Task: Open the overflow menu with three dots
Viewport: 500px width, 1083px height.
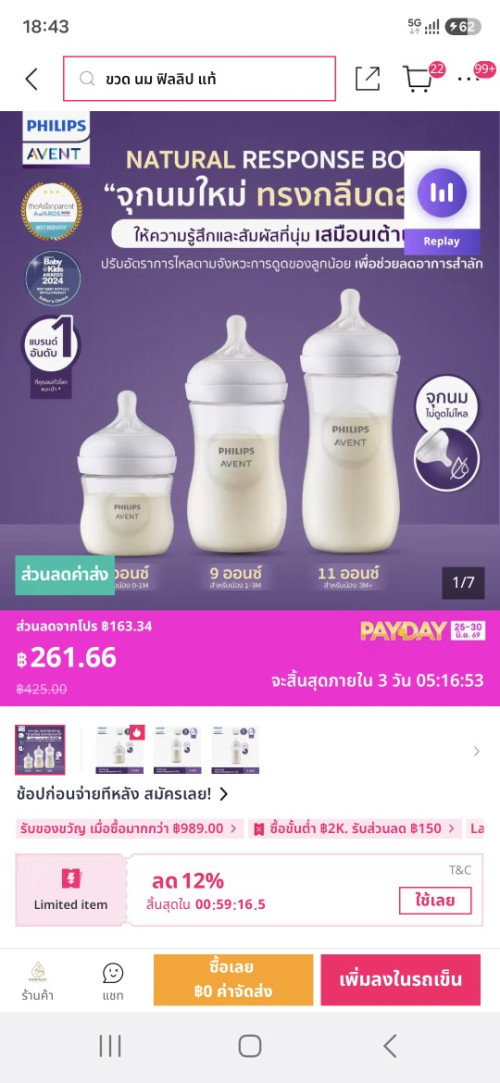Action: pos(470,79)
